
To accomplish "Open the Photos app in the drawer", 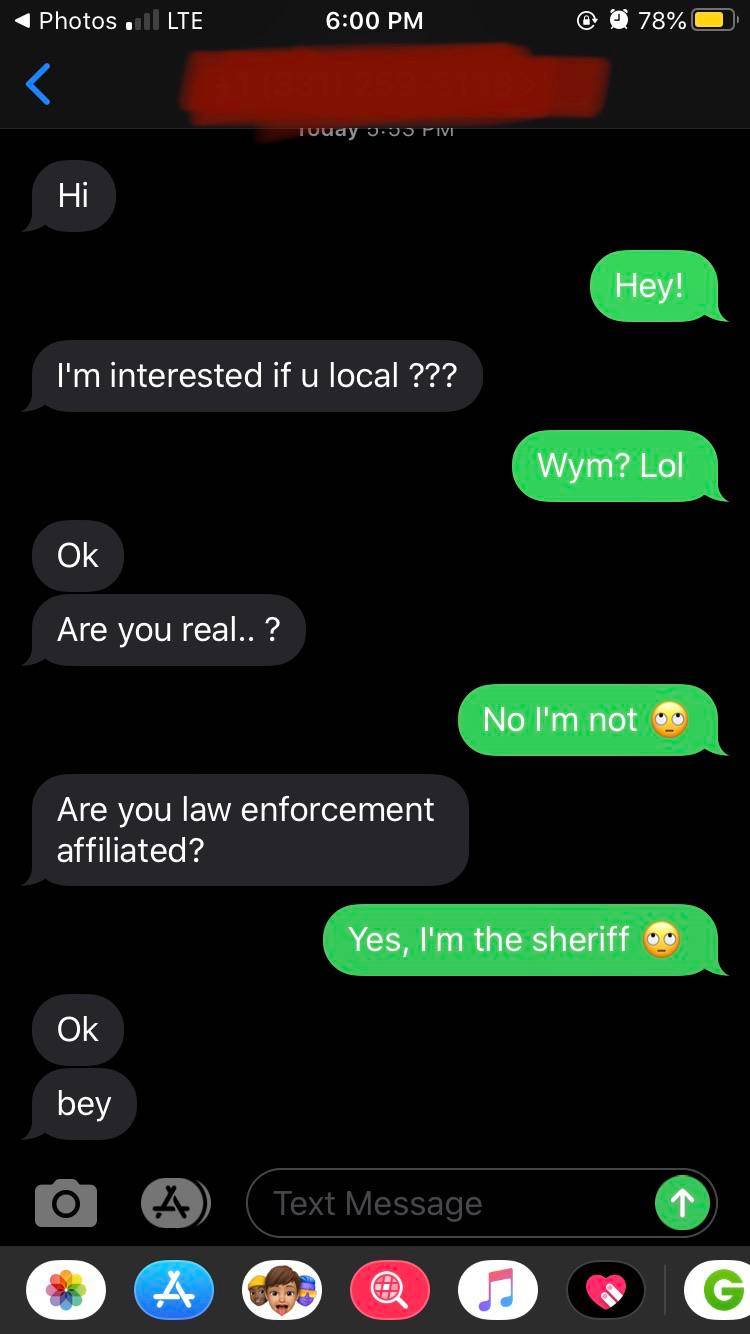I will pos(66,1291).
